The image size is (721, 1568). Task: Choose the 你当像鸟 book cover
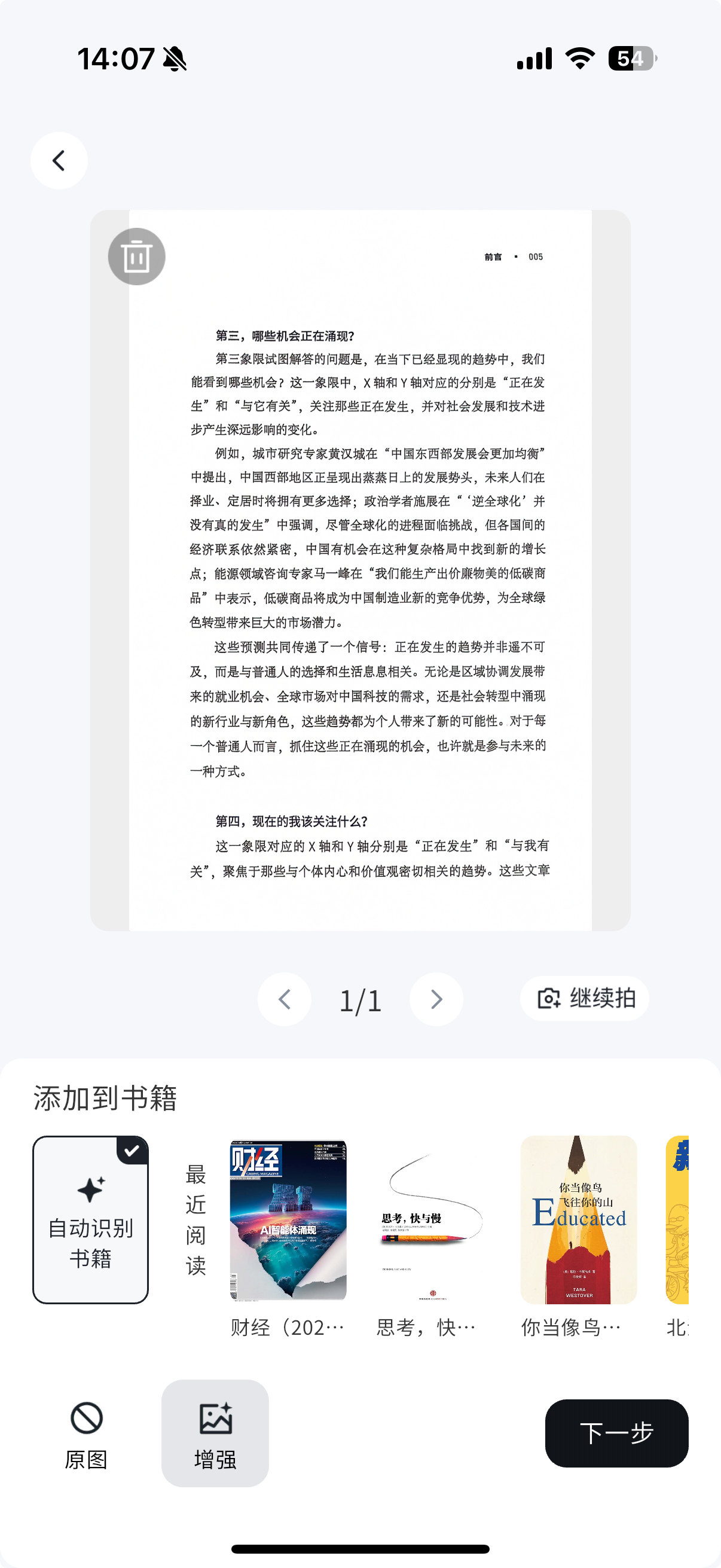(578, 1219)
